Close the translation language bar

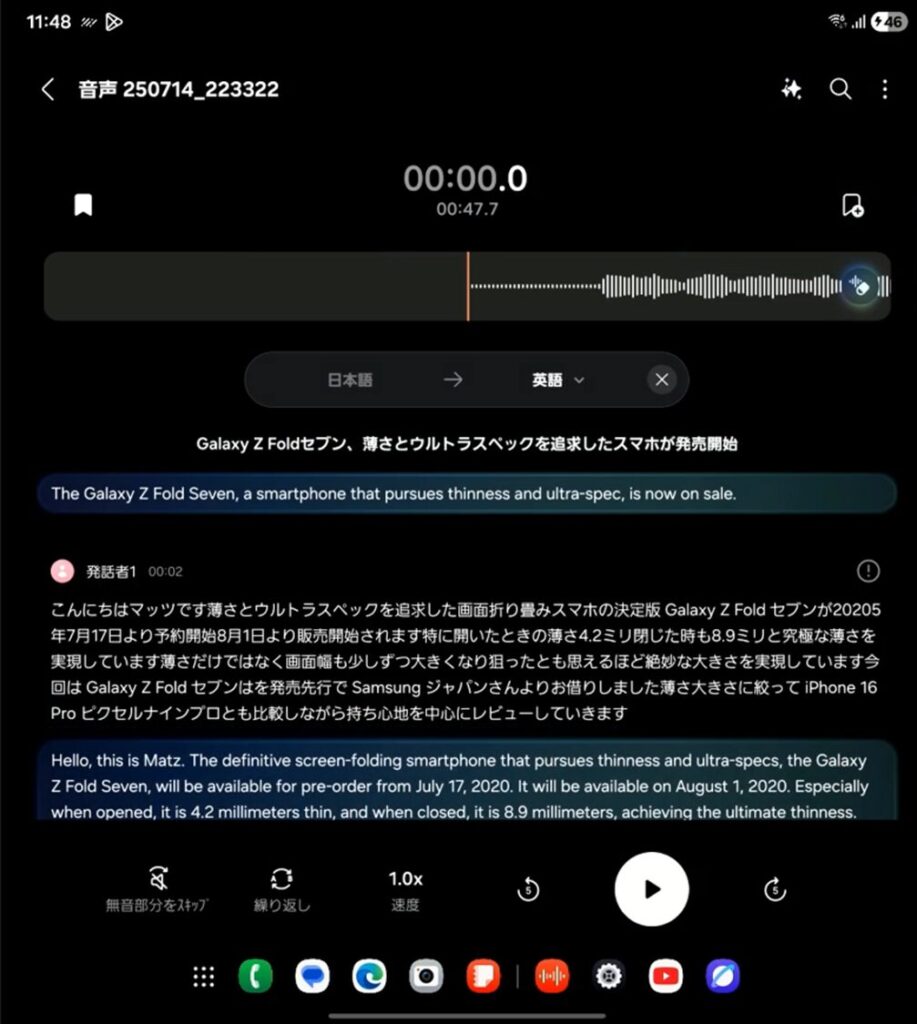660,380
